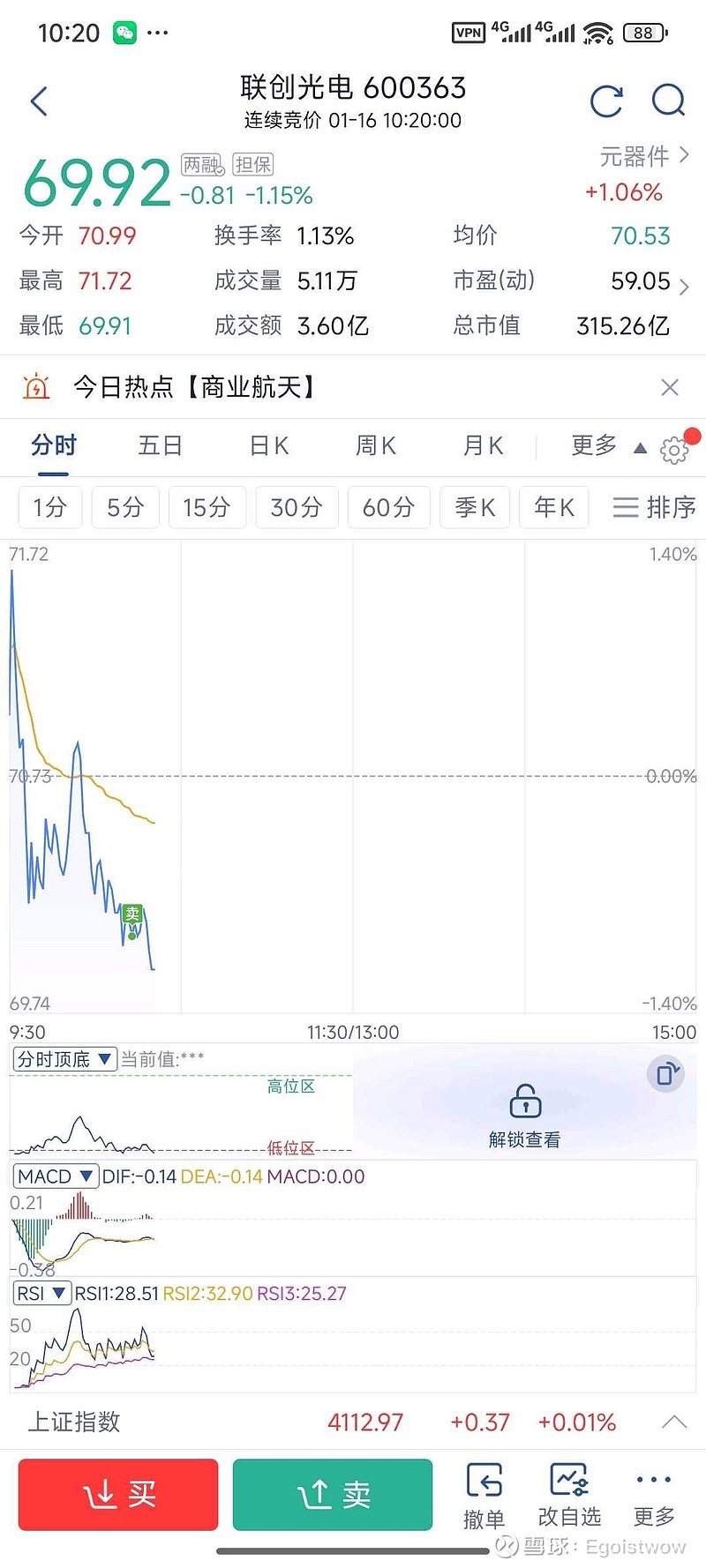706x1568 pixels.
Task: Open search with the magnifier icon
Action: point(668,101)
